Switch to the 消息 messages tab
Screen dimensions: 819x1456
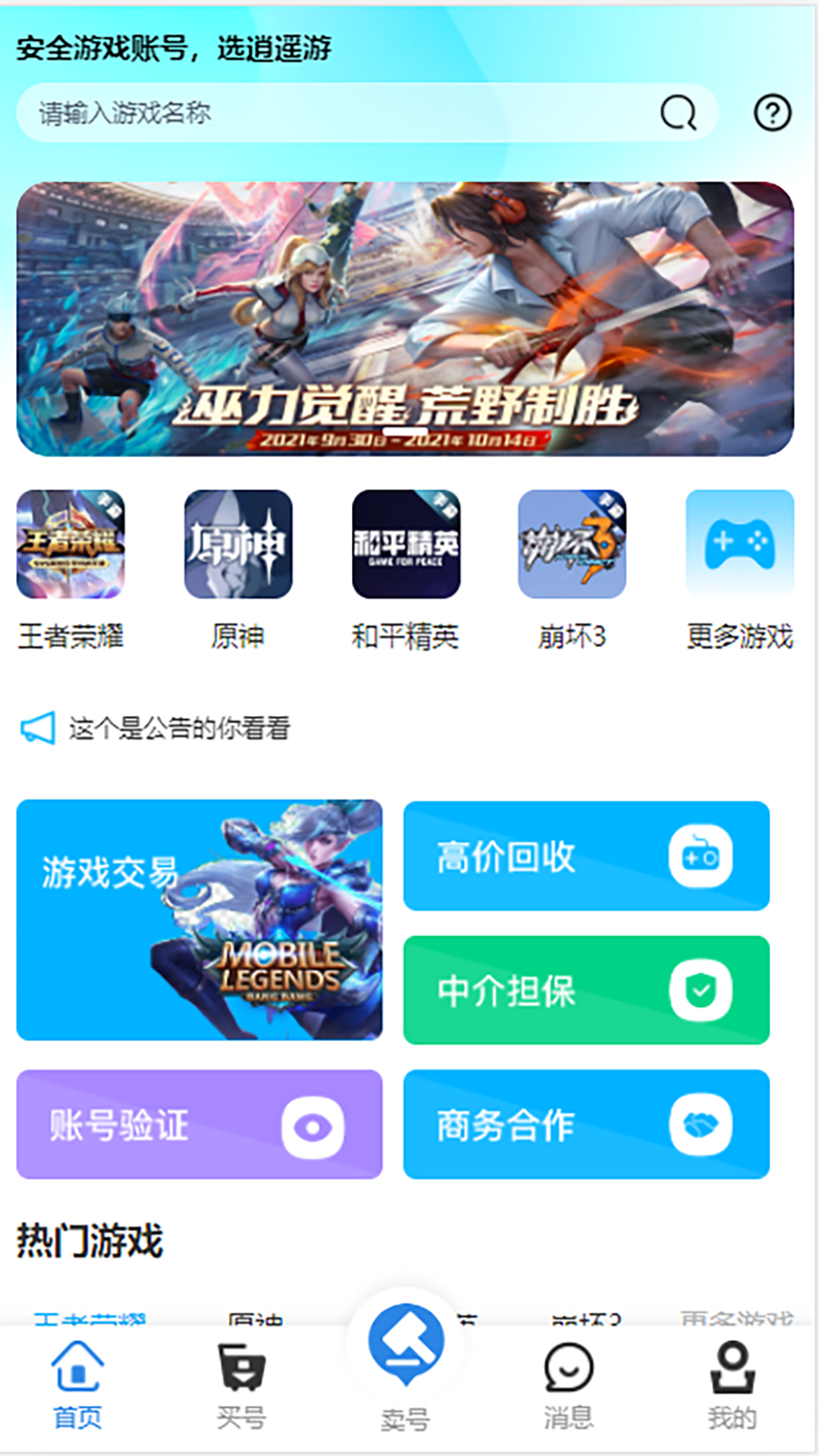click(x=568, y=1386)
